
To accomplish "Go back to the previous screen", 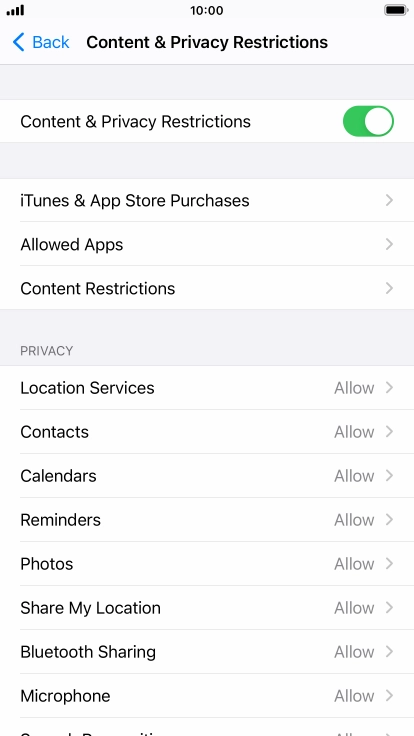I will 41,42.
